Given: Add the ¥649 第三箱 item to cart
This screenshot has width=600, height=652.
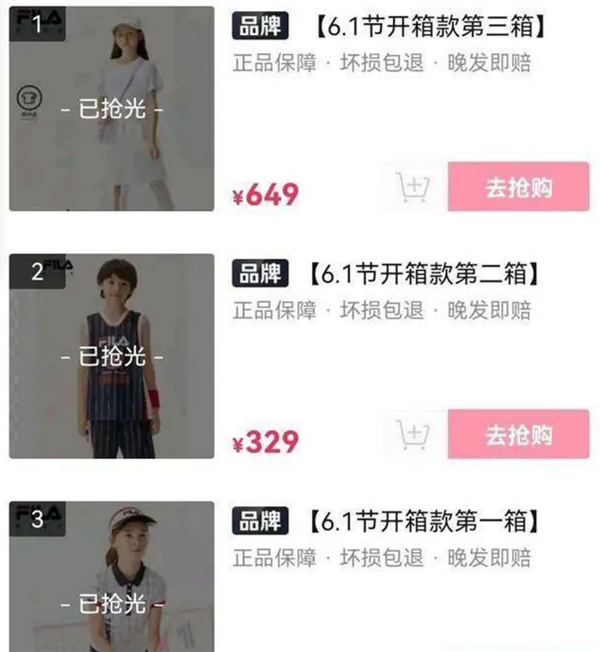Looking at the screenshot, I should point(412,187).
